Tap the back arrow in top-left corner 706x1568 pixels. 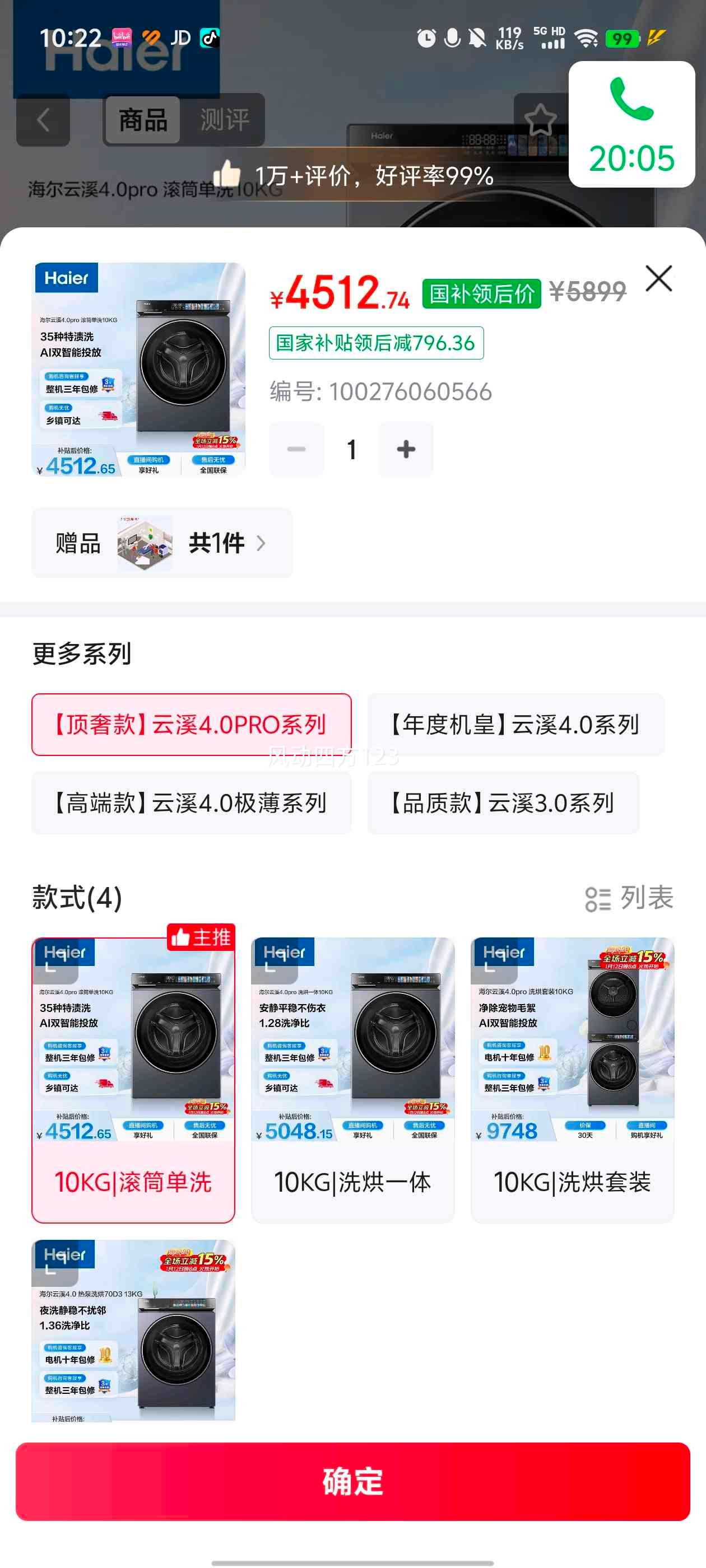[43, 119]
